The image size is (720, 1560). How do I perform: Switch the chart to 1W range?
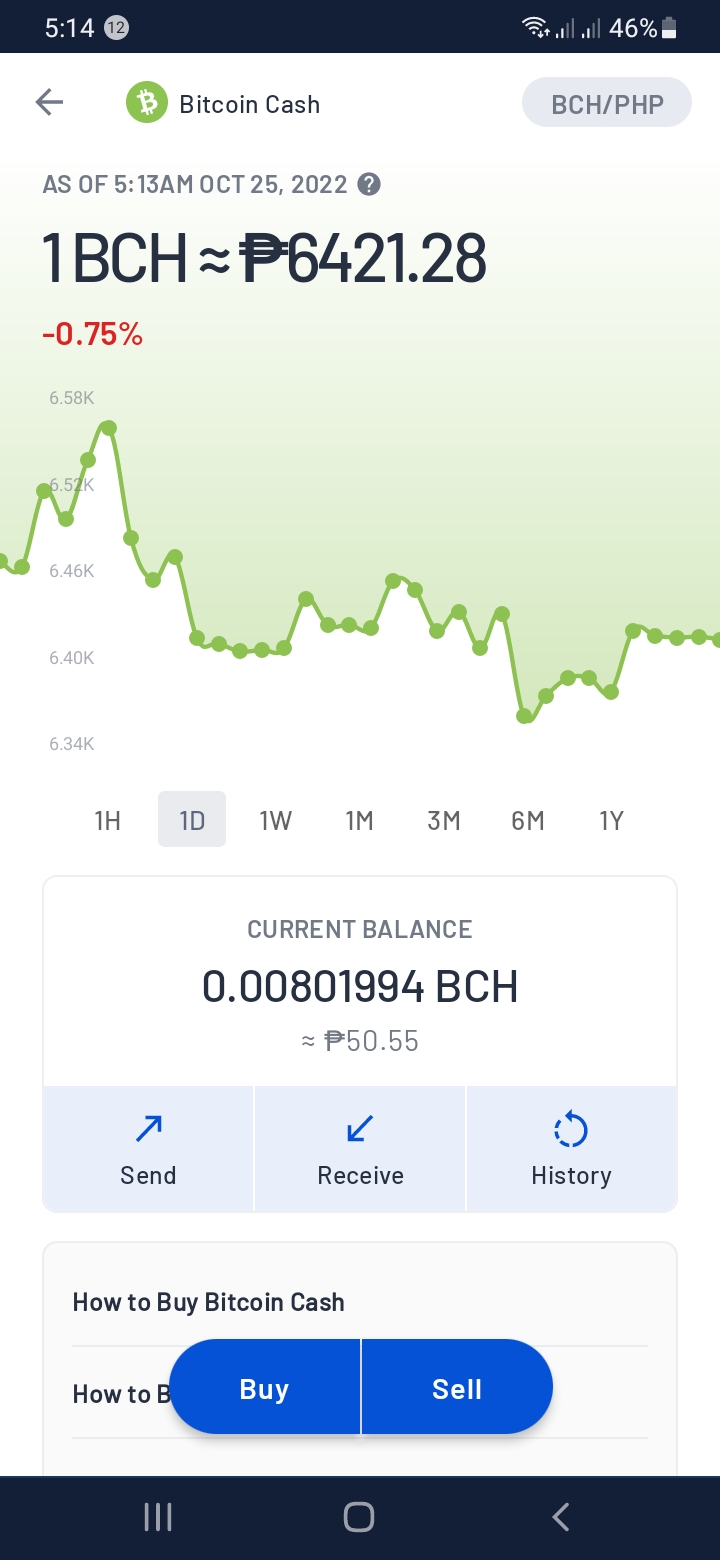[275, 820]
